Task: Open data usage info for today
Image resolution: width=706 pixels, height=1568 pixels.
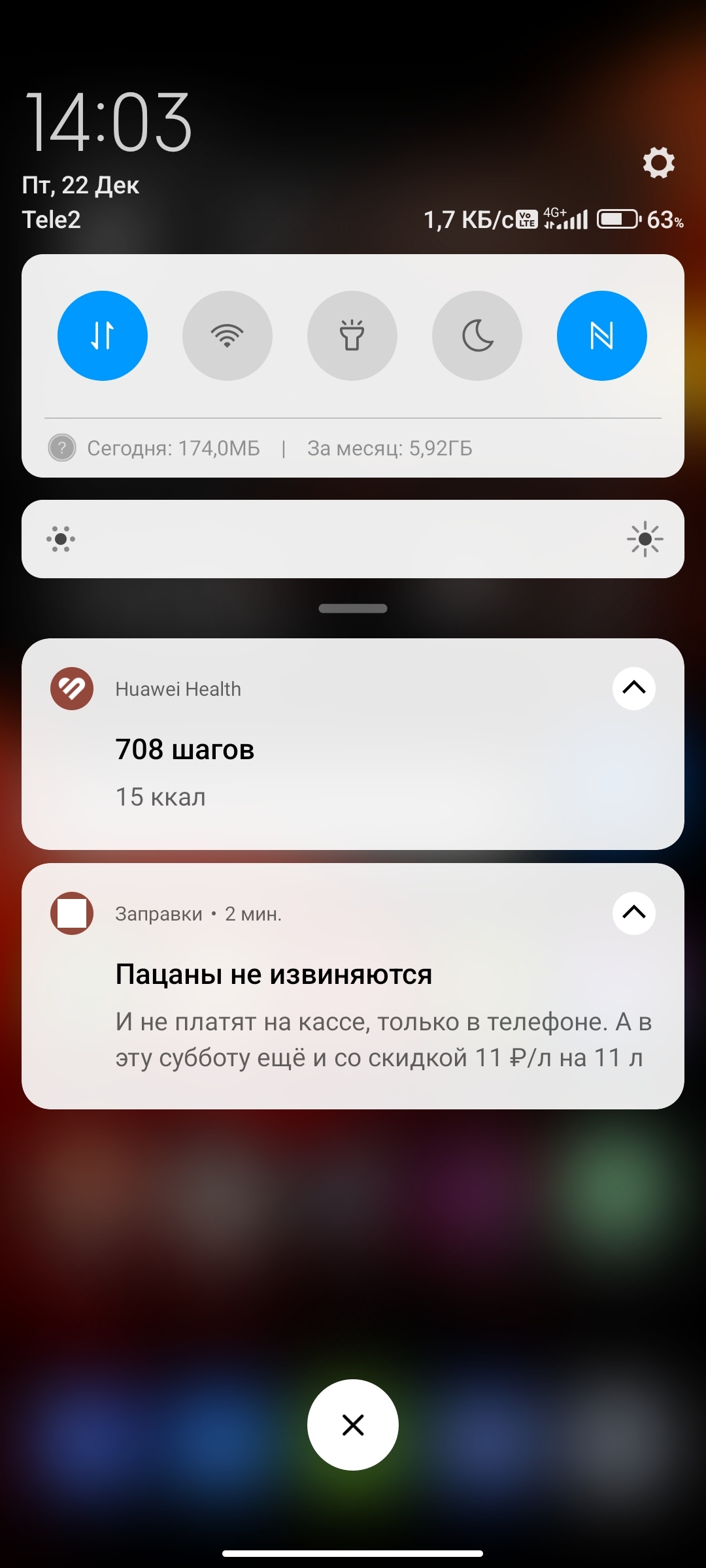Action: point(173,448)
